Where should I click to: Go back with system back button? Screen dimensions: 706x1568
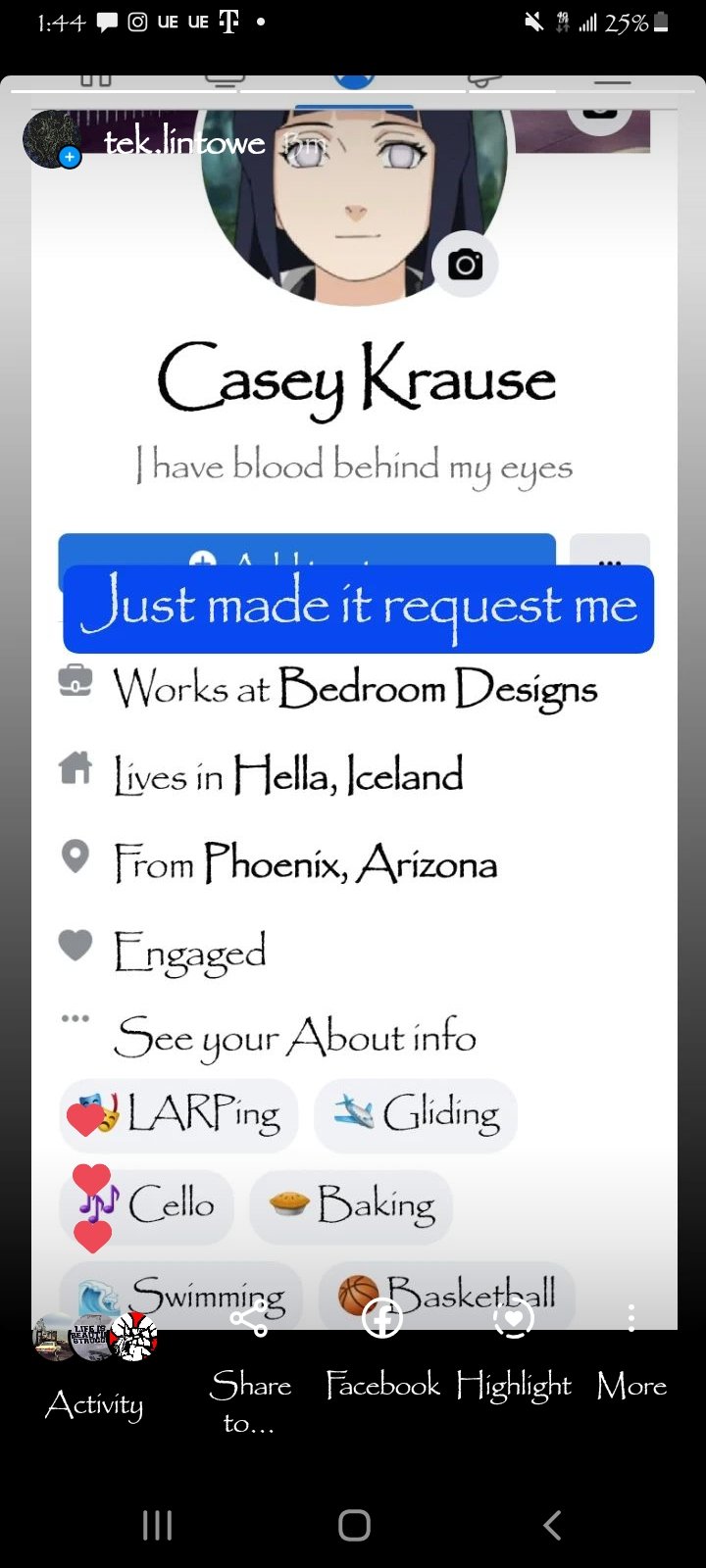[x=552, y=1525]
